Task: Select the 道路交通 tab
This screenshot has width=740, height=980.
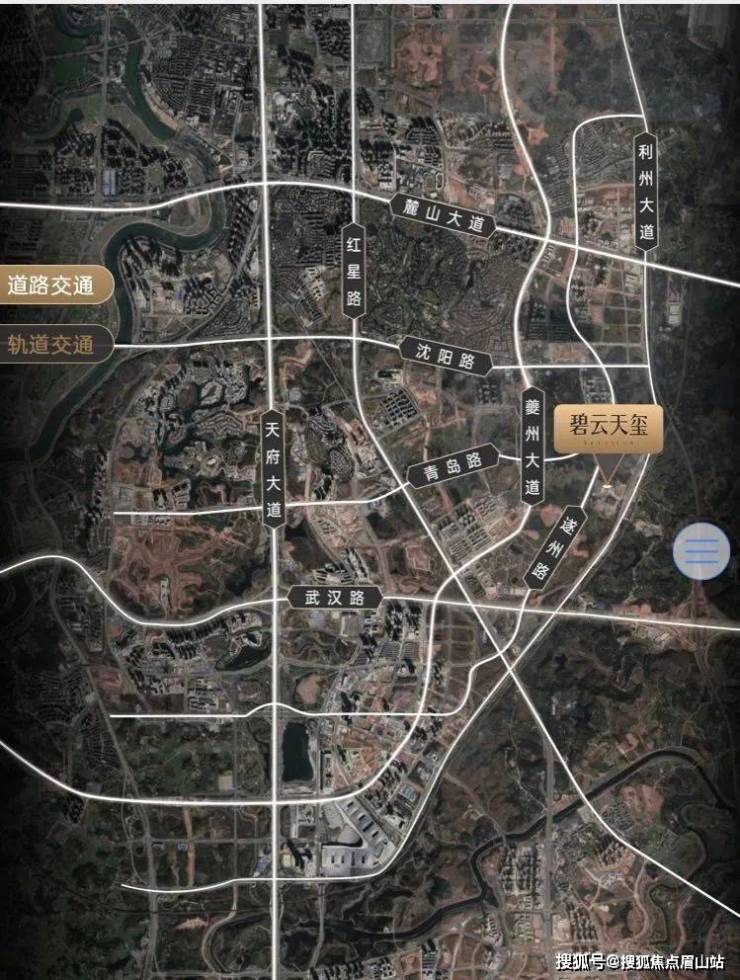Action: (52, 286)
